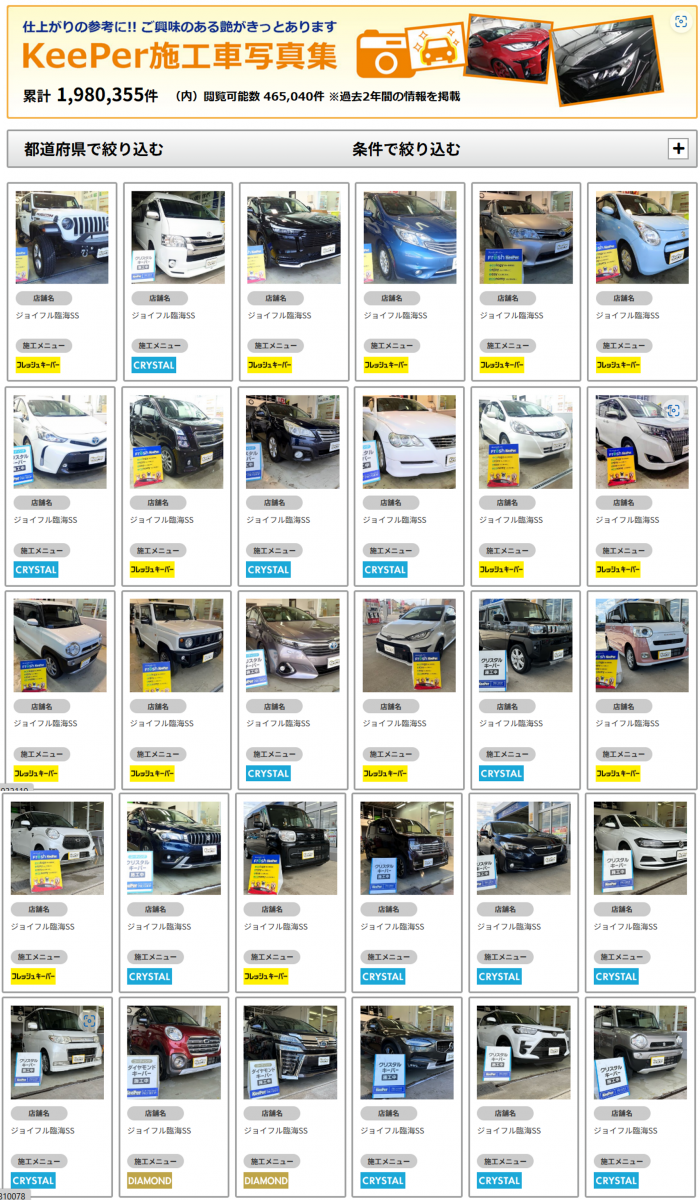Tap the image search icon on banner
Image resolution: width=700 pixels, height=1200 pixels.
(x=681, y=23)
